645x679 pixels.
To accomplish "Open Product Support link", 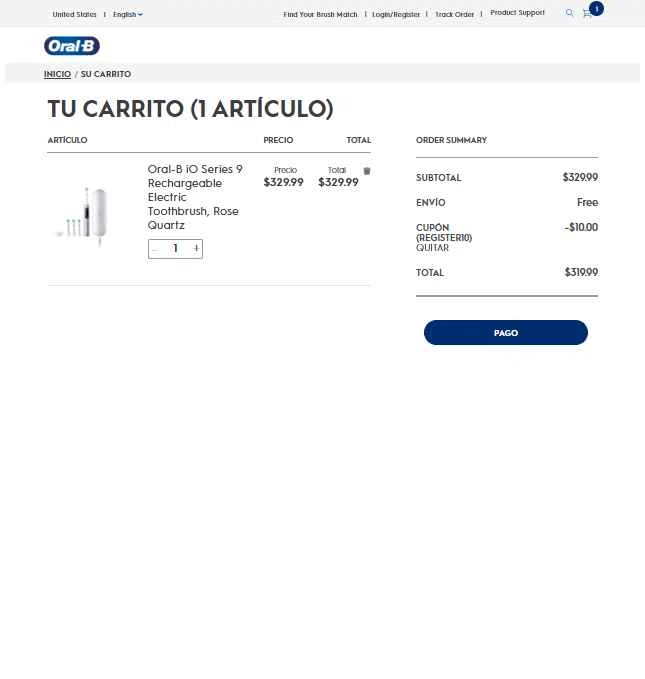I will [517, 13].
